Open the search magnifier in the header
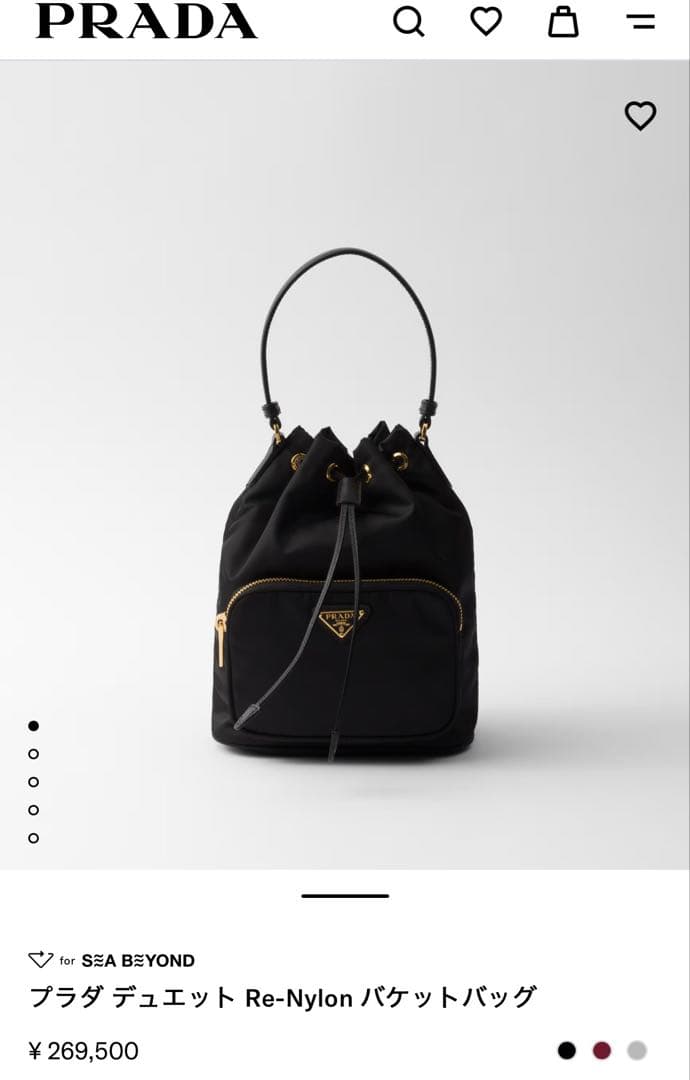690x1080 pixels. (408, 21)
